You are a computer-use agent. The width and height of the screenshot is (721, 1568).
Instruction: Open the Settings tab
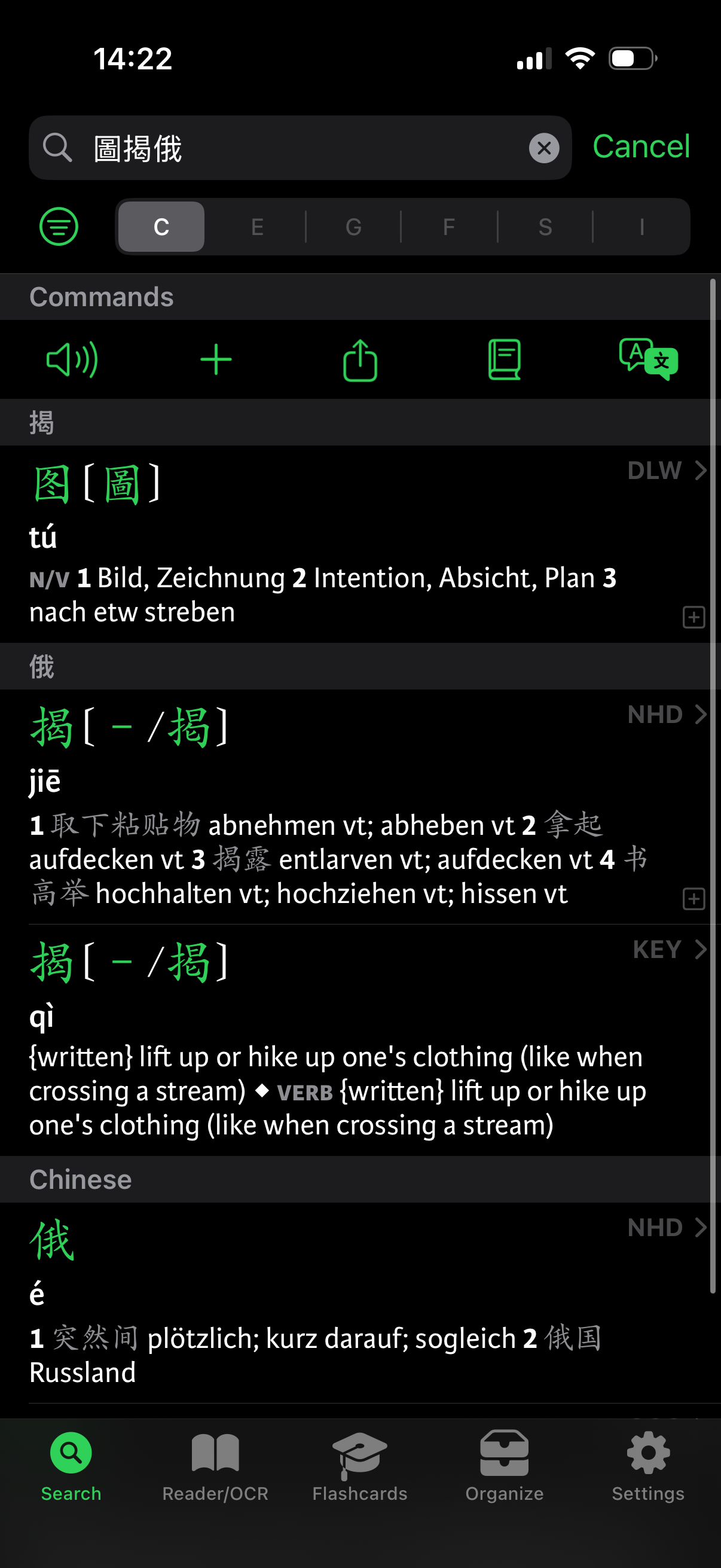coord(648,1466)
